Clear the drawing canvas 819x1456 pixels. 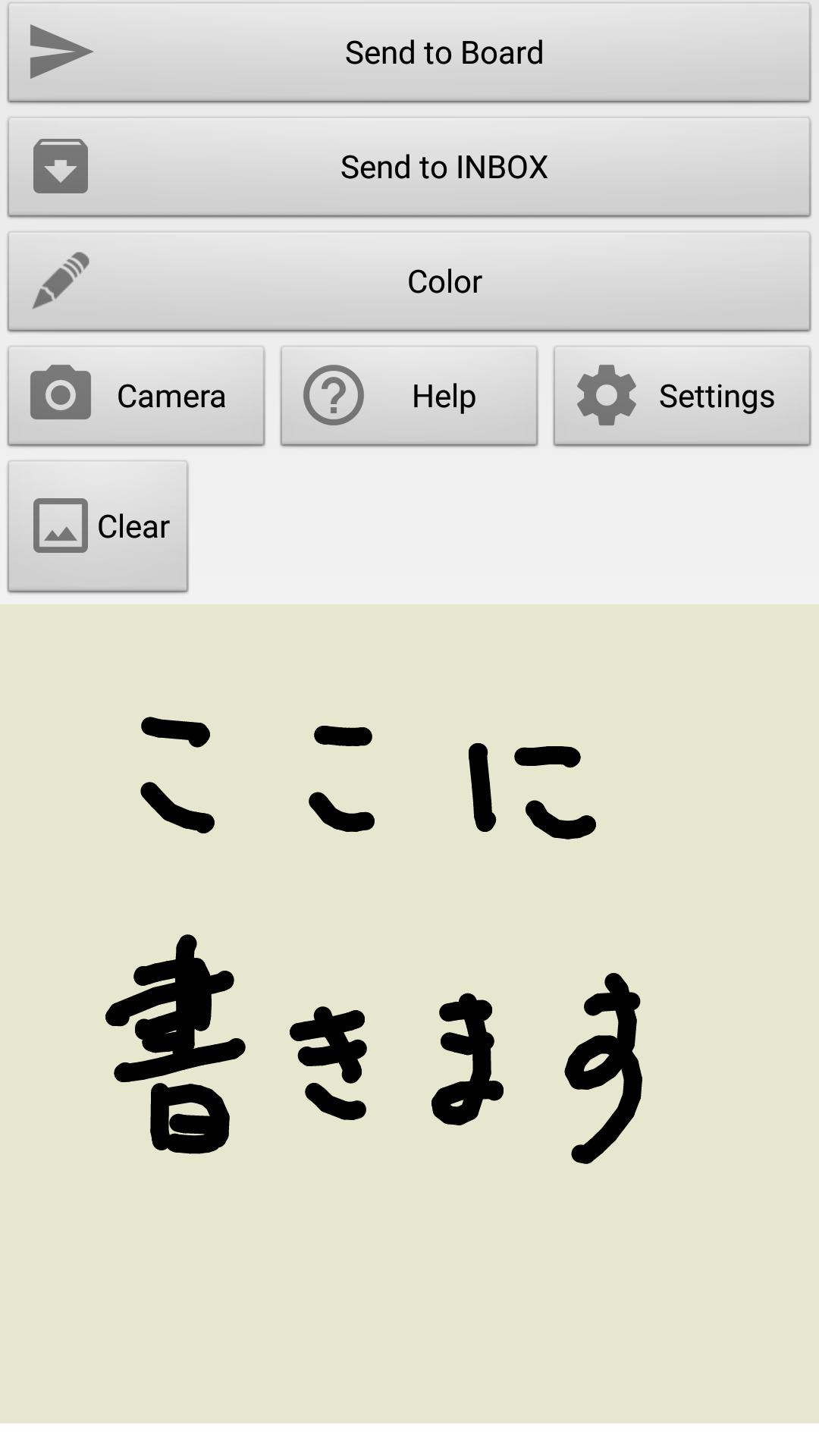[98, 526]
